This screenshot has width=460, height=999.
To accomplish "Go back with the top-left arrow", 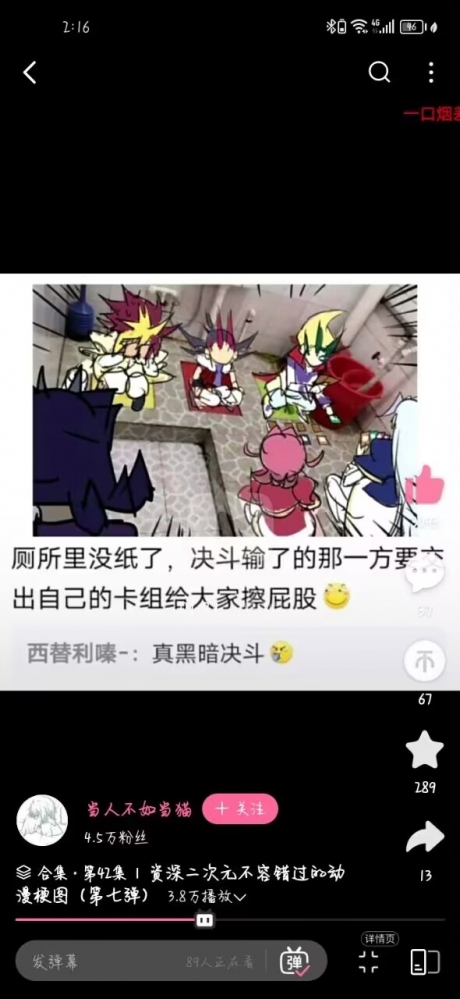I will pos(30,73).
